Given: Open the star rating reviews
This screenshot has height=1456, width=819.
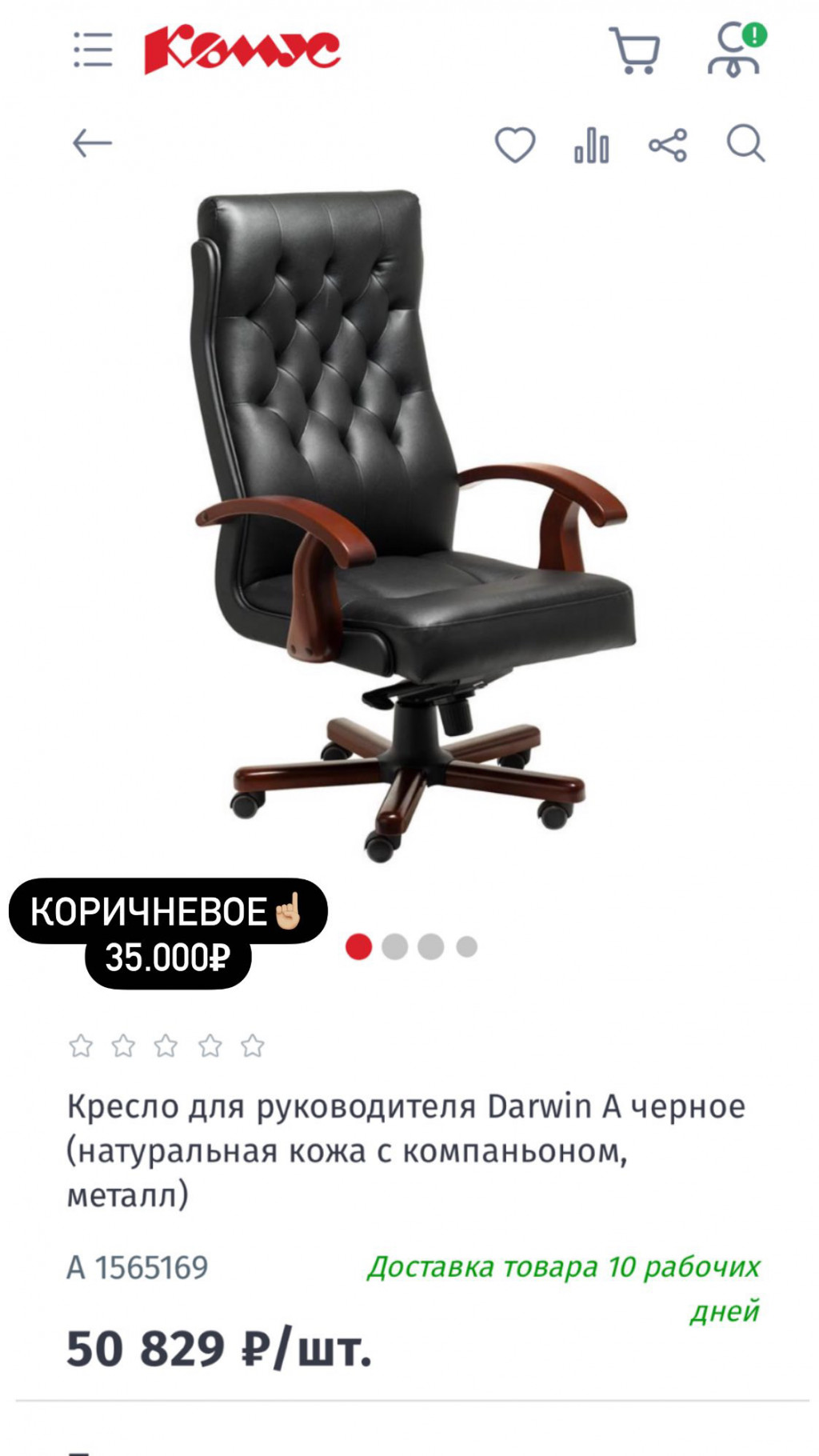Looking at the screenshot, I should pyautogui.click(x=166, y=1046).
